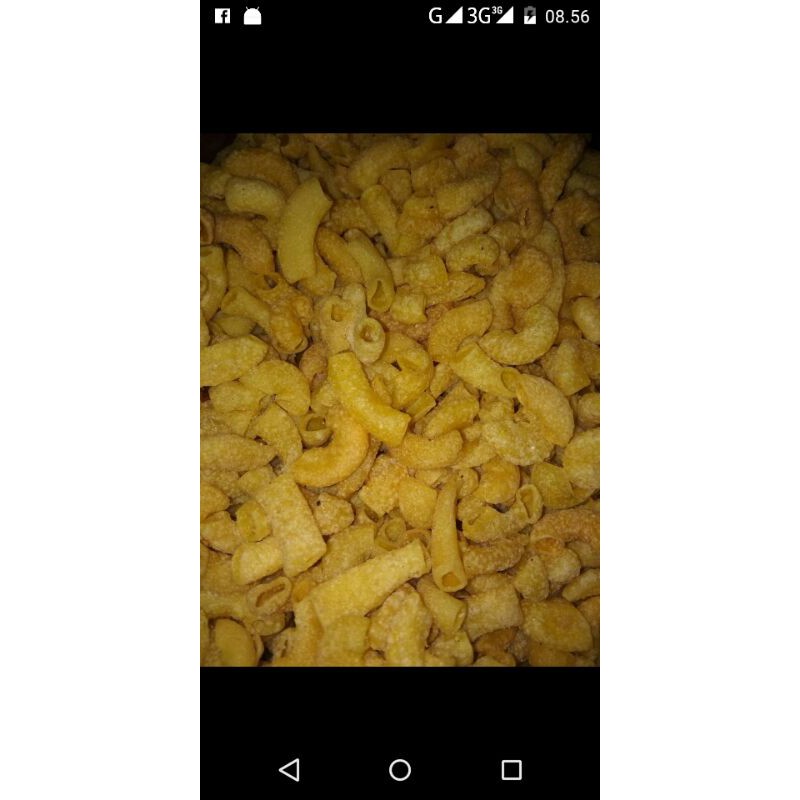This screenshot has width=800, height=800.
Task: Go back using the navigation bar
Action: point(289,769)
